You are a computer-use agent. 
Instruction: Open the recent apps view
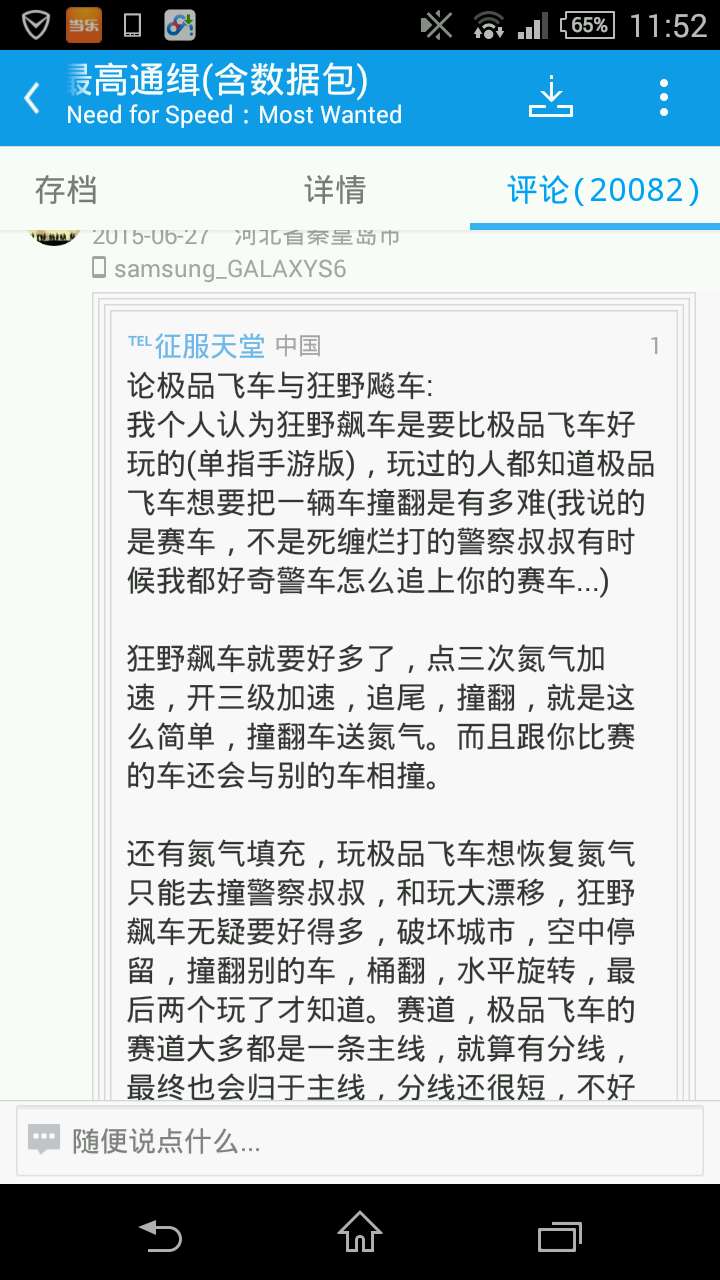(560, 1233)
